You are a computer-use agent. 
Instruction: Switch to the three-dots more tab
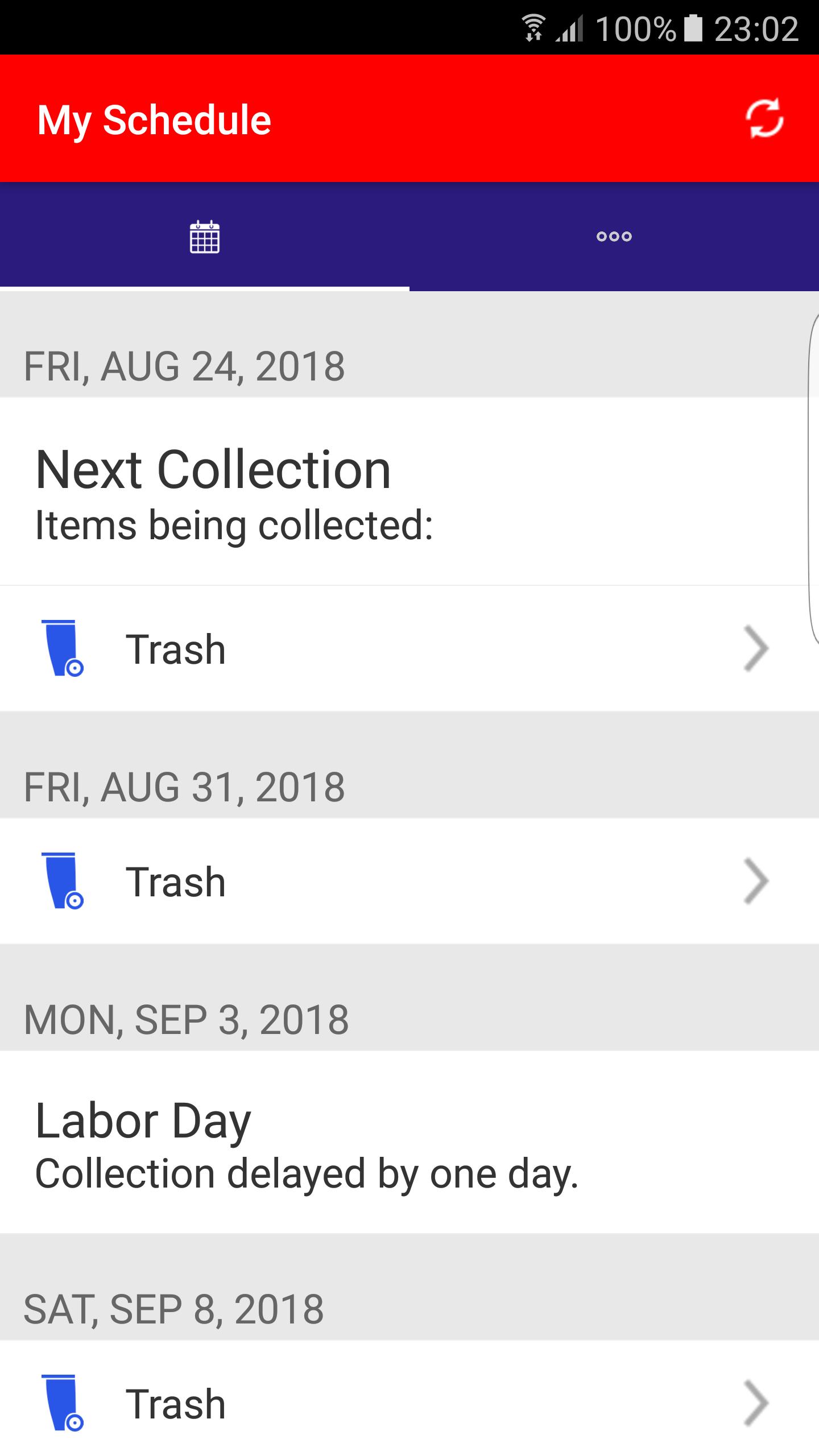[x=614, y=237]
